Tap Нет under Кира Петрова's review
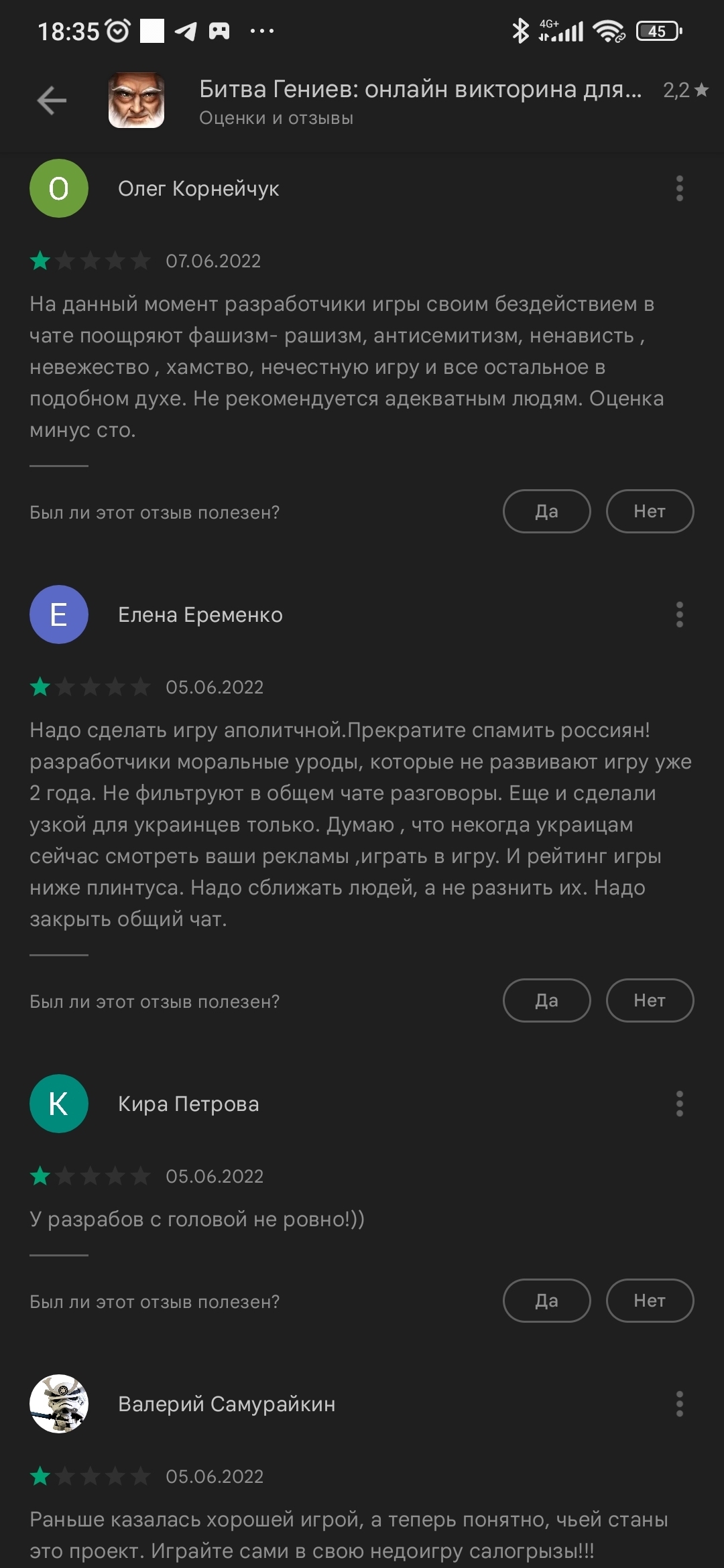724x1568 pixels. point(649,1301)
